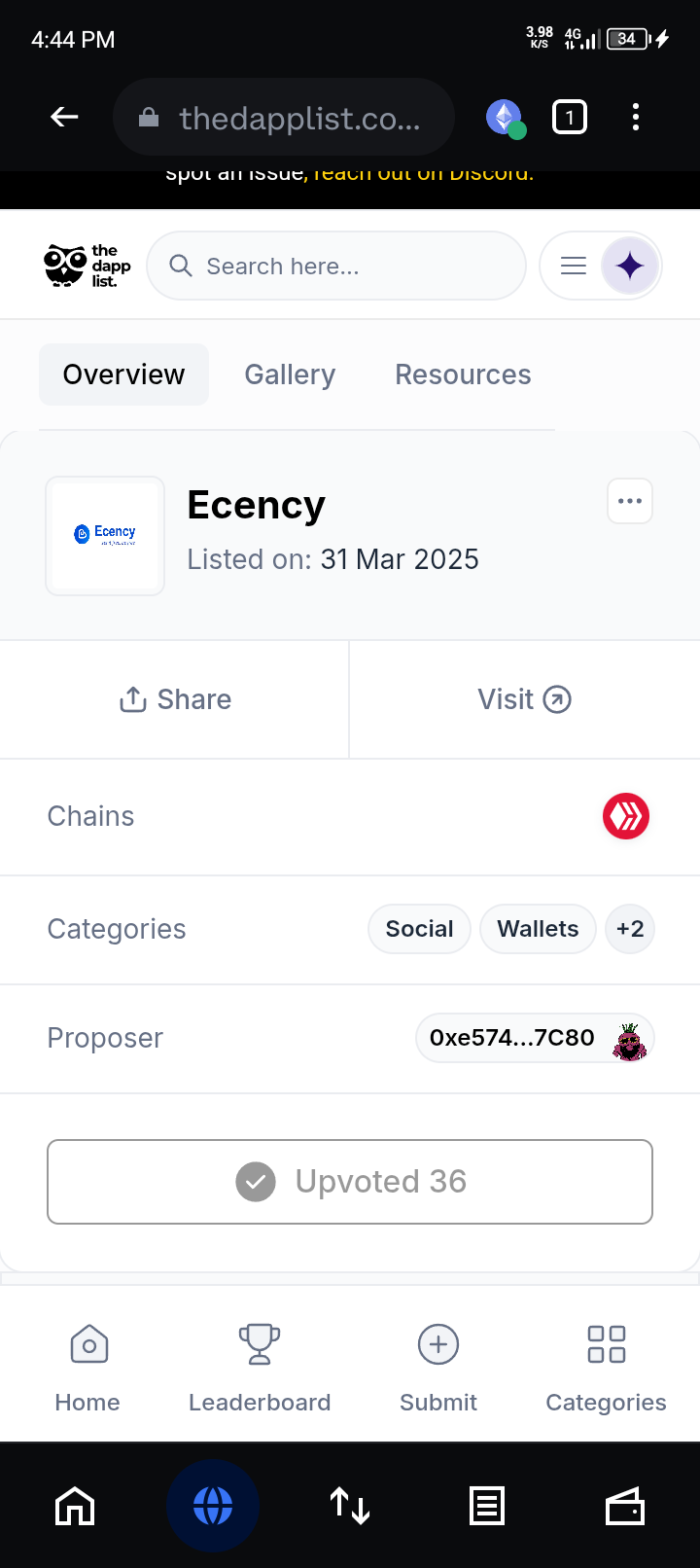This screenshot has width=700, height=1568.
Task: Go back with the browser arrow
Action: (64, 117)
